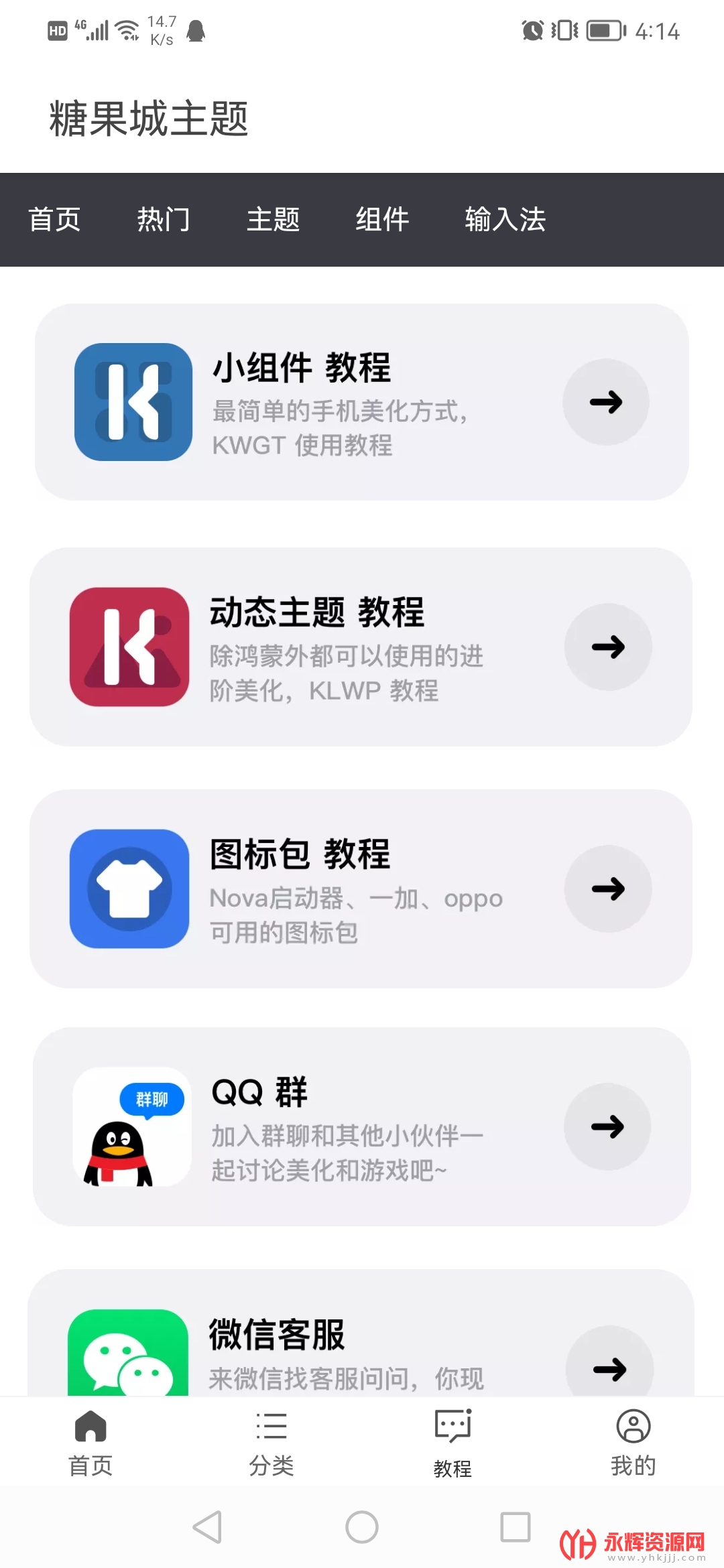
Task: Open the 主题 top tab
Action: [273, 220]
